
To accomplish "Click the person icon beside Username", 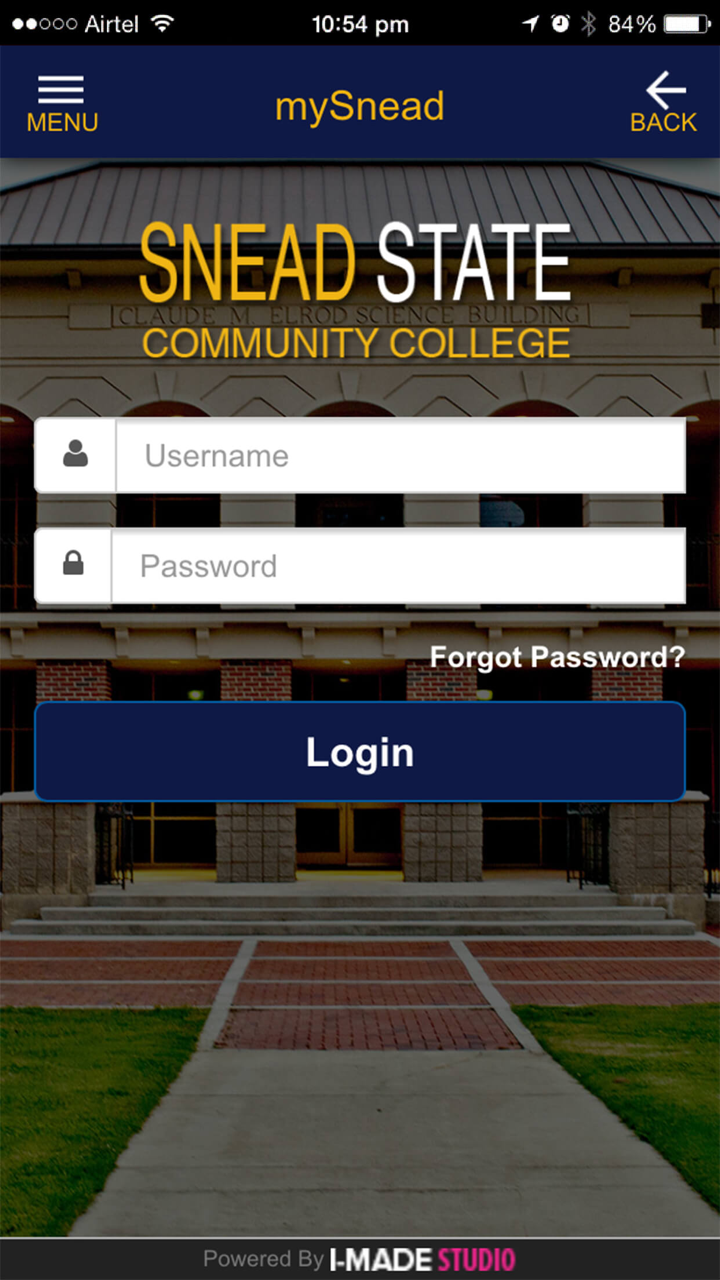I will [74, 455].
